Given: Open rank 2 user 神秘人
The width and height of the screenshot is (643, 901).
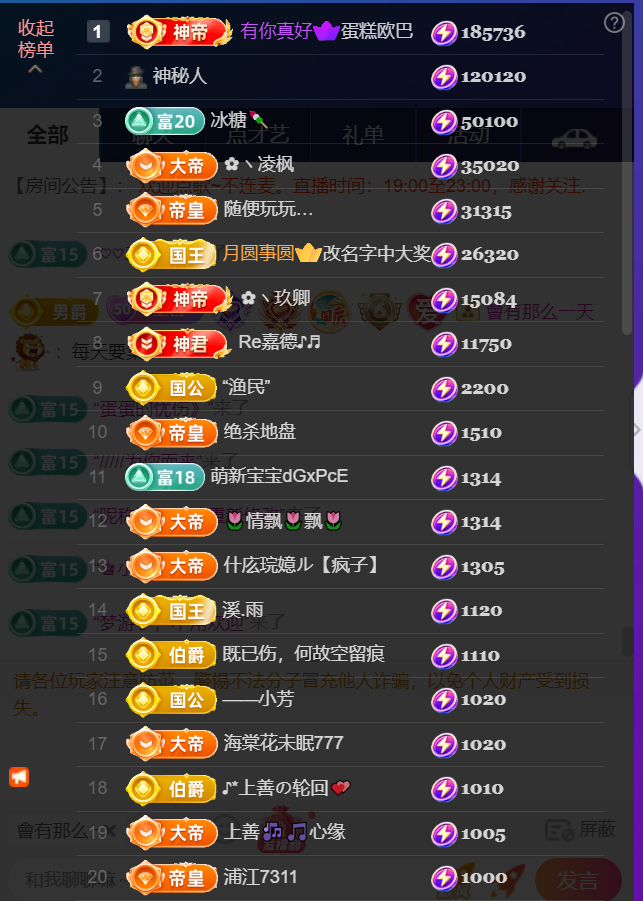Looking at the screenshot, I should click(180, 76).
